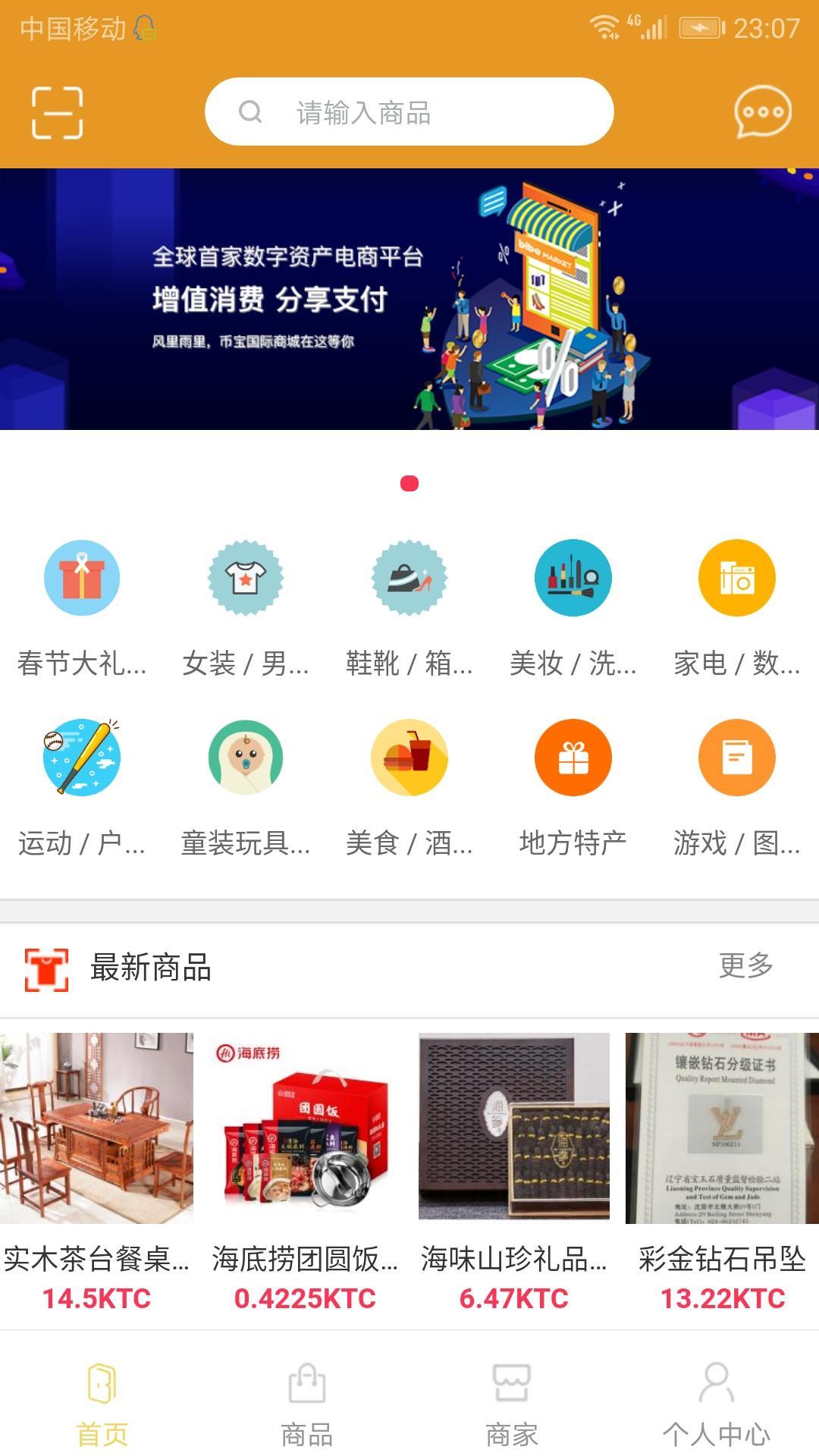Open the 鞋靴 / 箱 category

(x=409, y=607)
